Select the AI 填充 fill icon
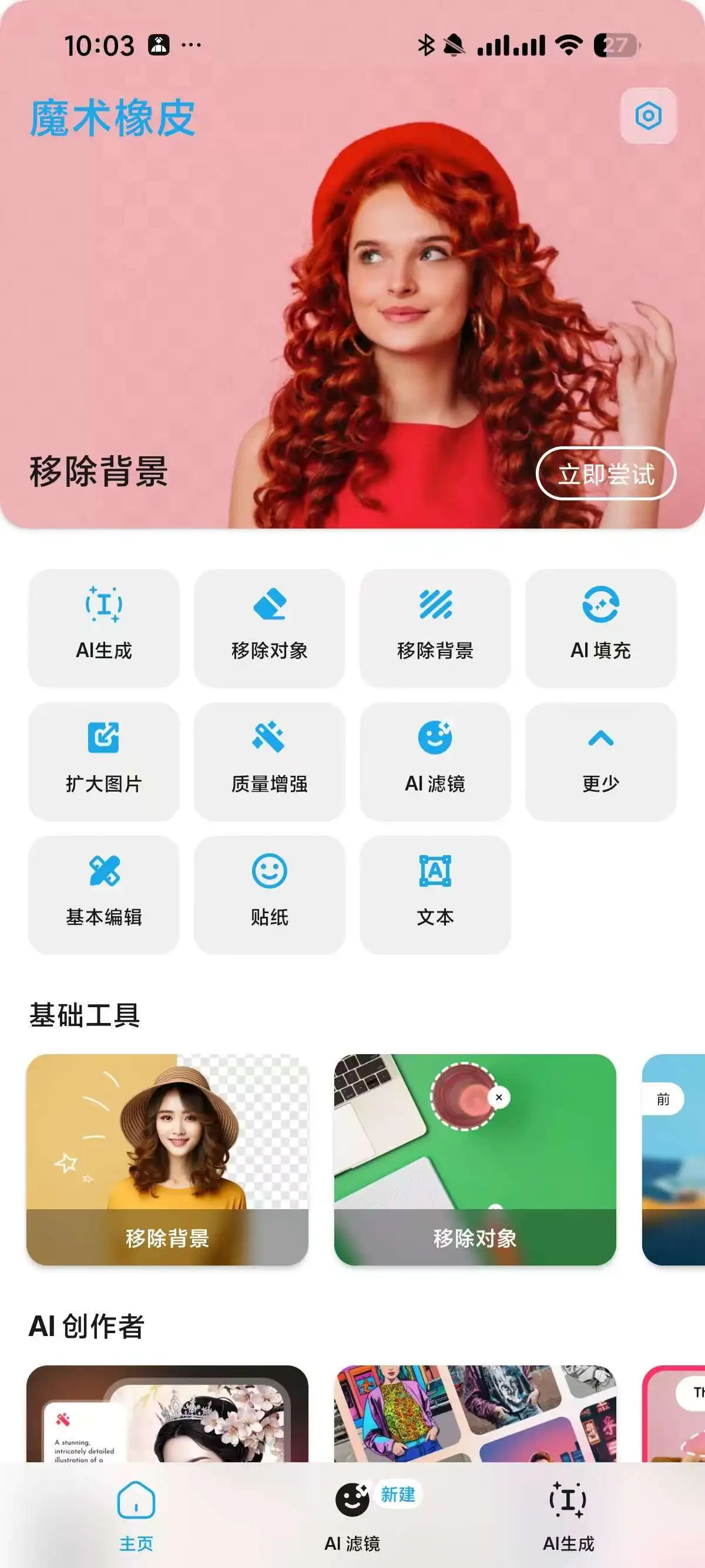The image size is (705, 1568). coord(600,604)
